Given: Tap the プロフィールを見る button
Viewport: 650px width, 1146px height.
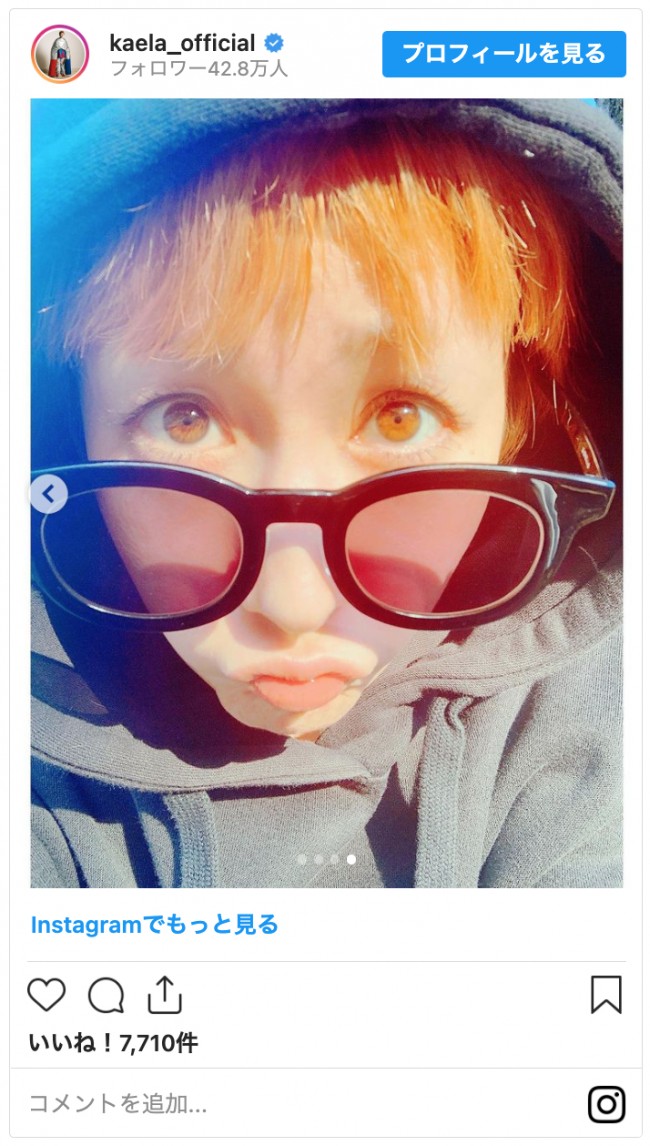Looking at the screenshot, I should pos(503,54).
